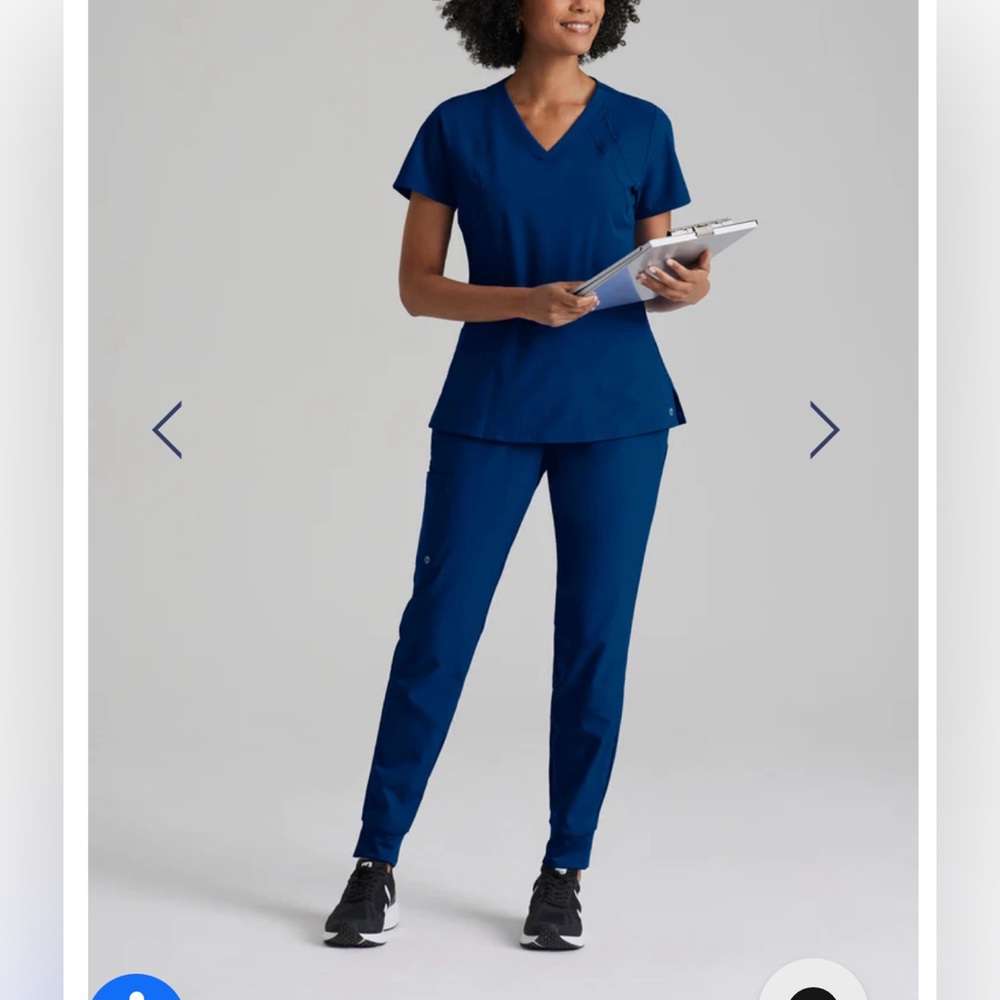The height and width of the screenshot is (1000, 1000).
Task: Show the next product photo
Action: tap(824, 430)
